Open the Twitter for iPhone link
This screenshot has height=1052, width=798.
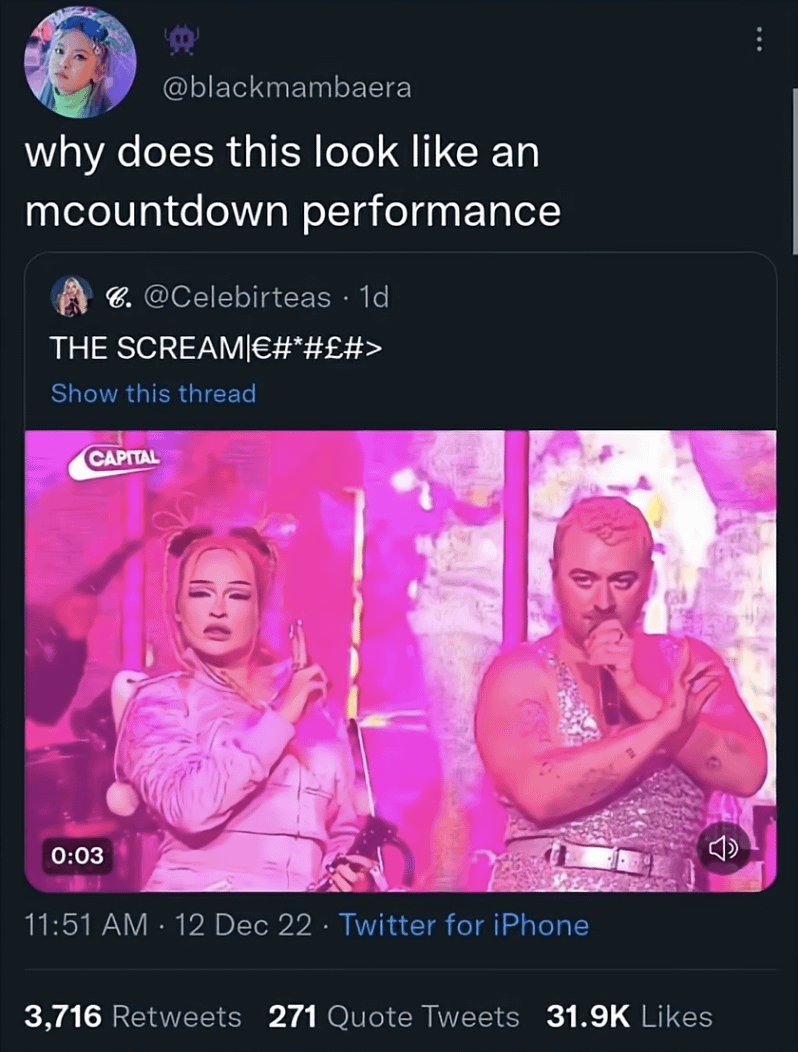[464, 925]
